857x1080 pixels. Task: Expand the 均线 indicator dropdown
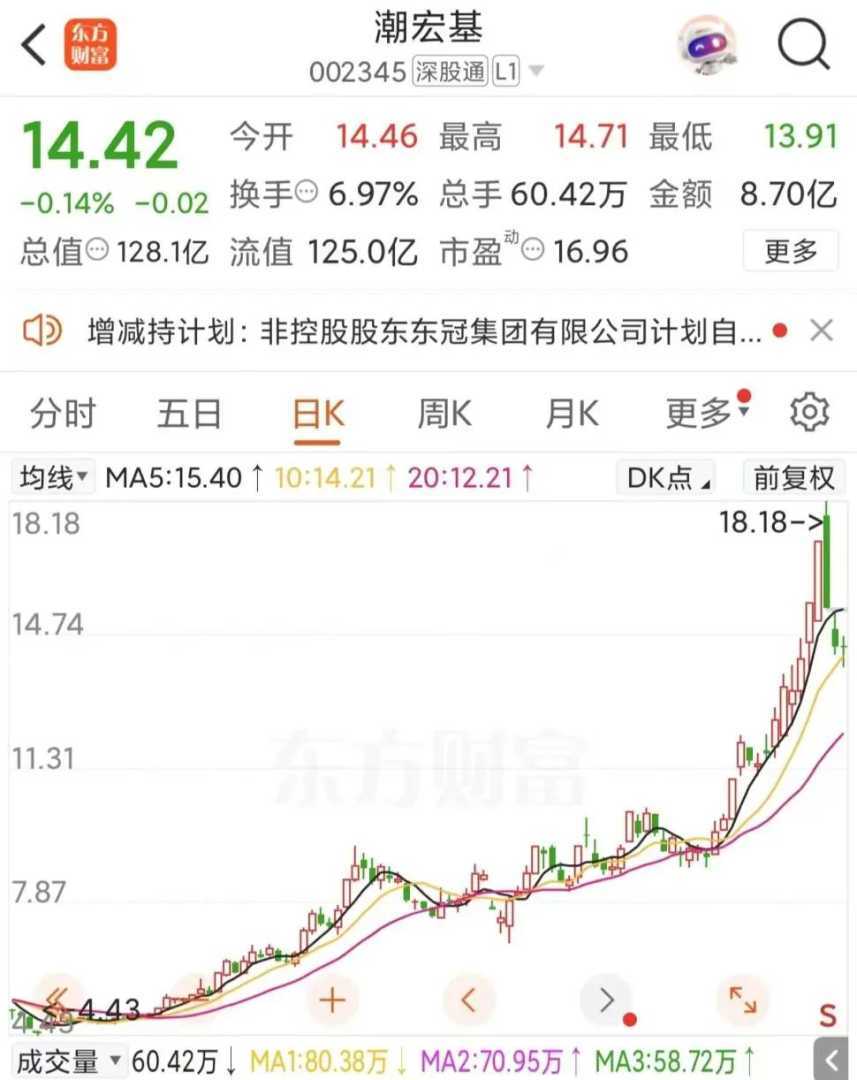click(54, 477)
